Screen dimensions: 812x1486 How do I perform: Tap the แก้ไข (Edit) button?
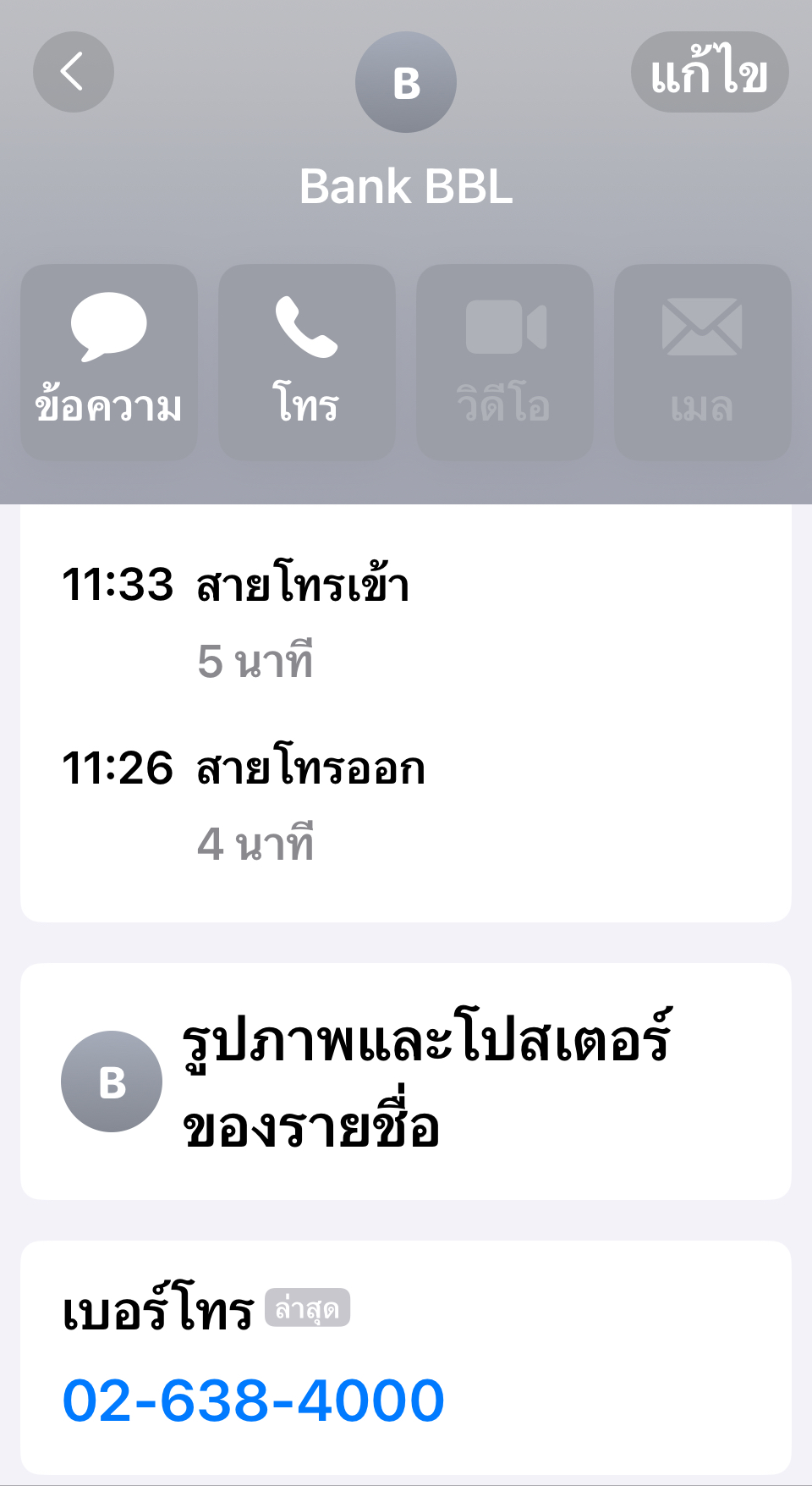coord(710,72)
